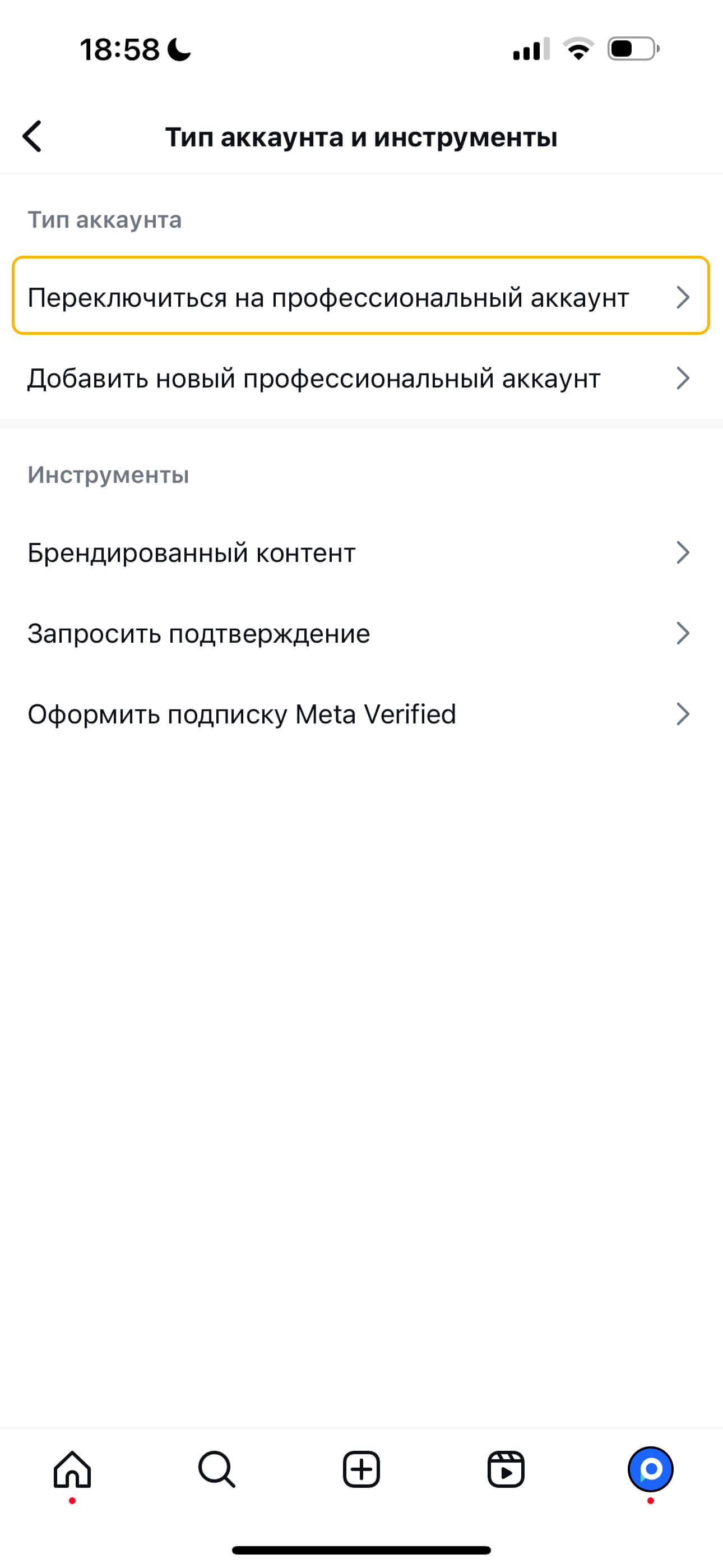This screenshot has width=723, height=1568.
Task: Open Добавить новый профессиональный аккаунт
Action: (x=361, y=378)
